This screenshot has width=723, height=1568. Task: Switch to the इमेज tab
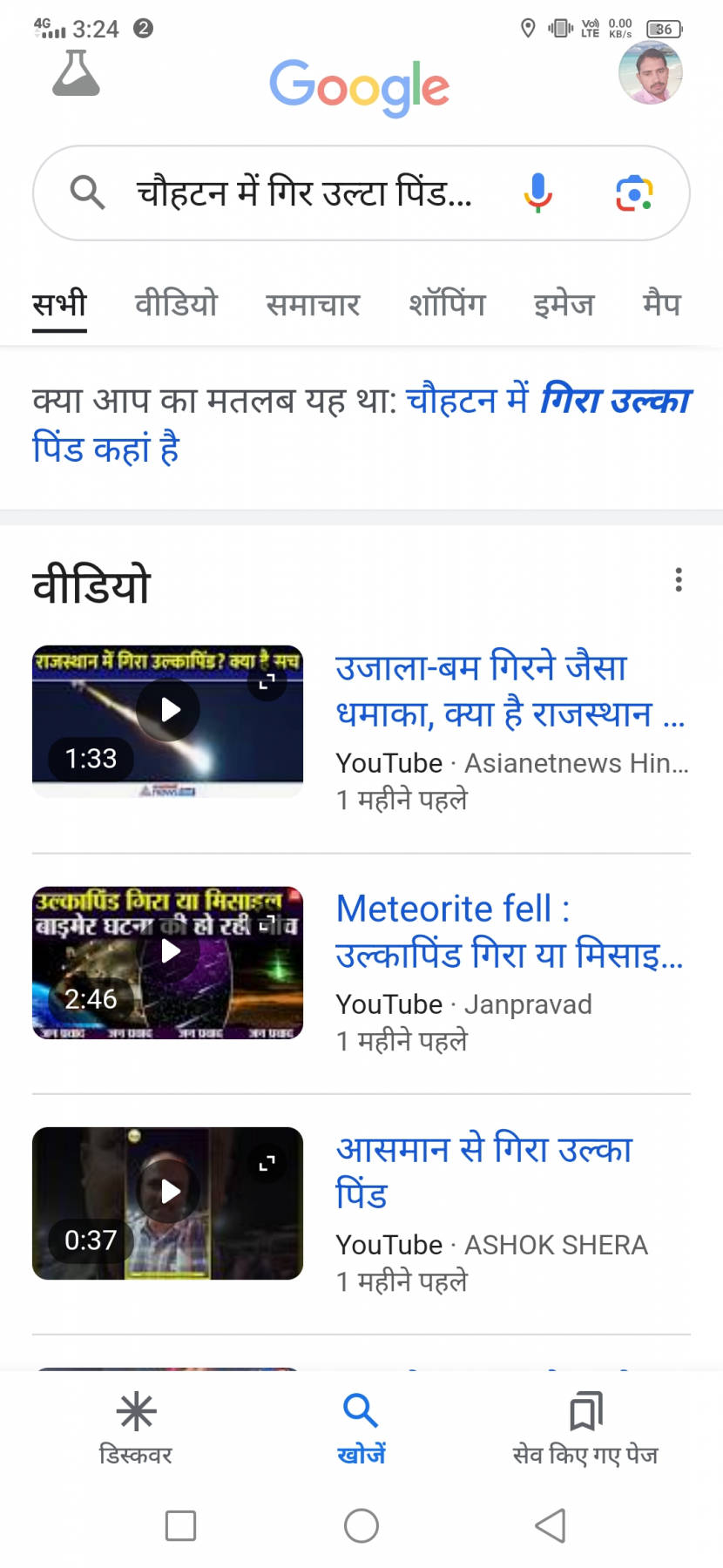coord(564,304)
